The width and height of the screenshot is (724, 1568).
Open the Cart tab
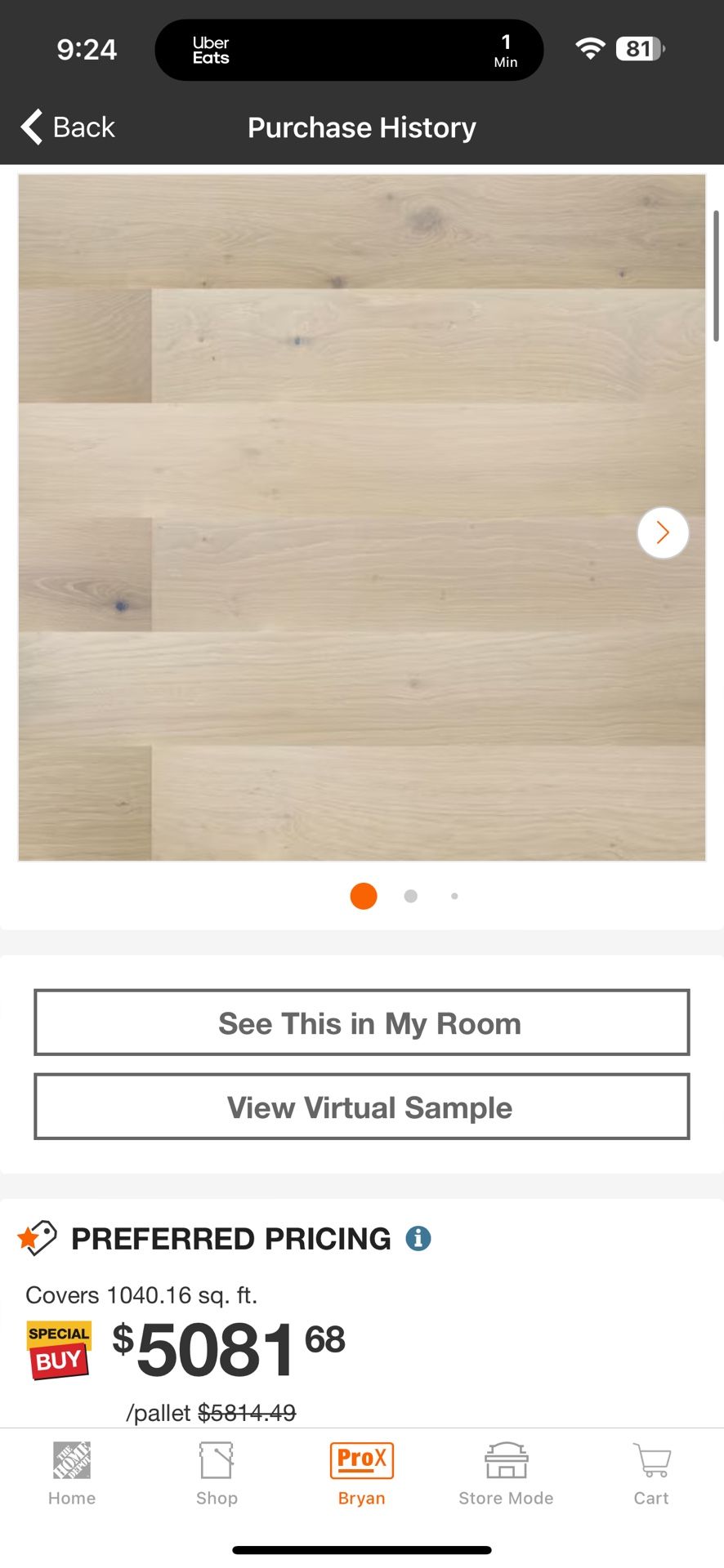pos(651,1474)
